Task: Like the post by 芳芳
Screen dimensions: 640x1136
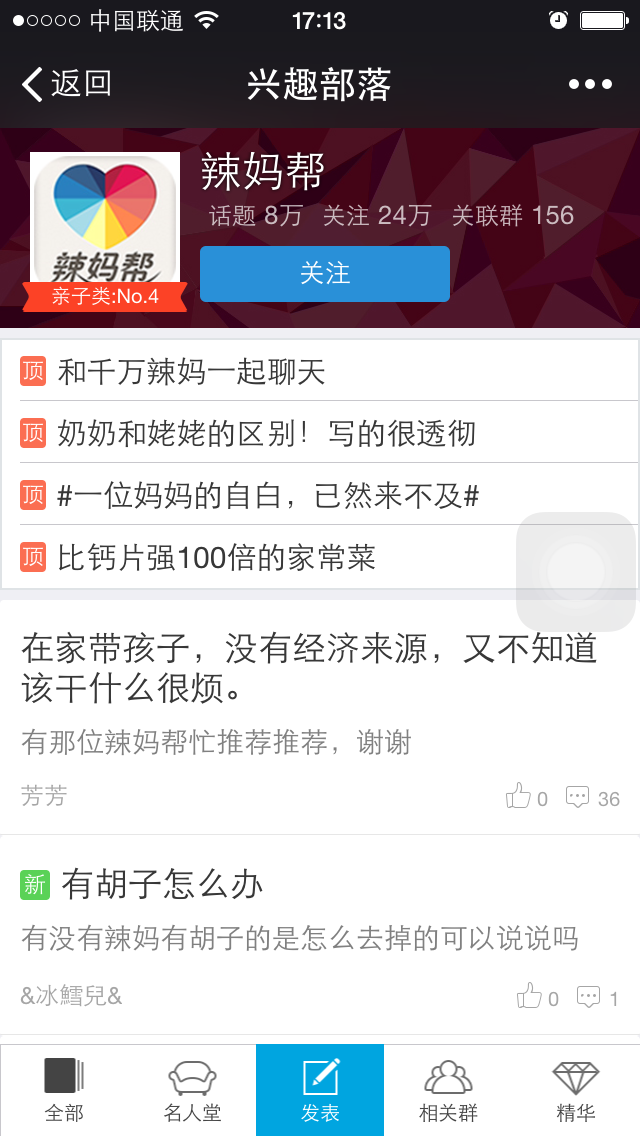Action: pos(526,797)
